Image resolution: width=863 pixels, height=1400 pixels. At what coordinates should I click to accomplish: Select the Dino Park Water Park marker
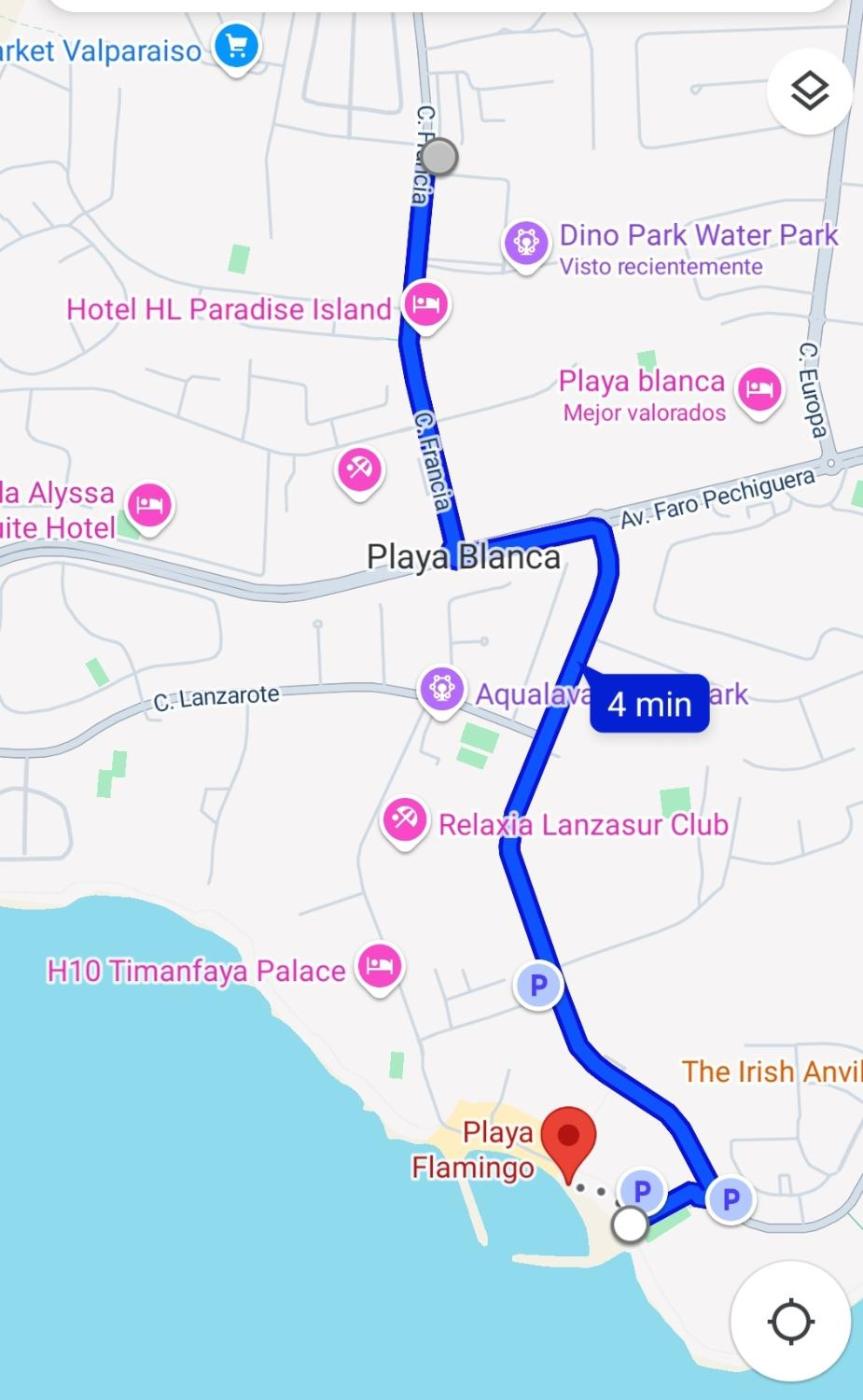click(x=526, y=243)
